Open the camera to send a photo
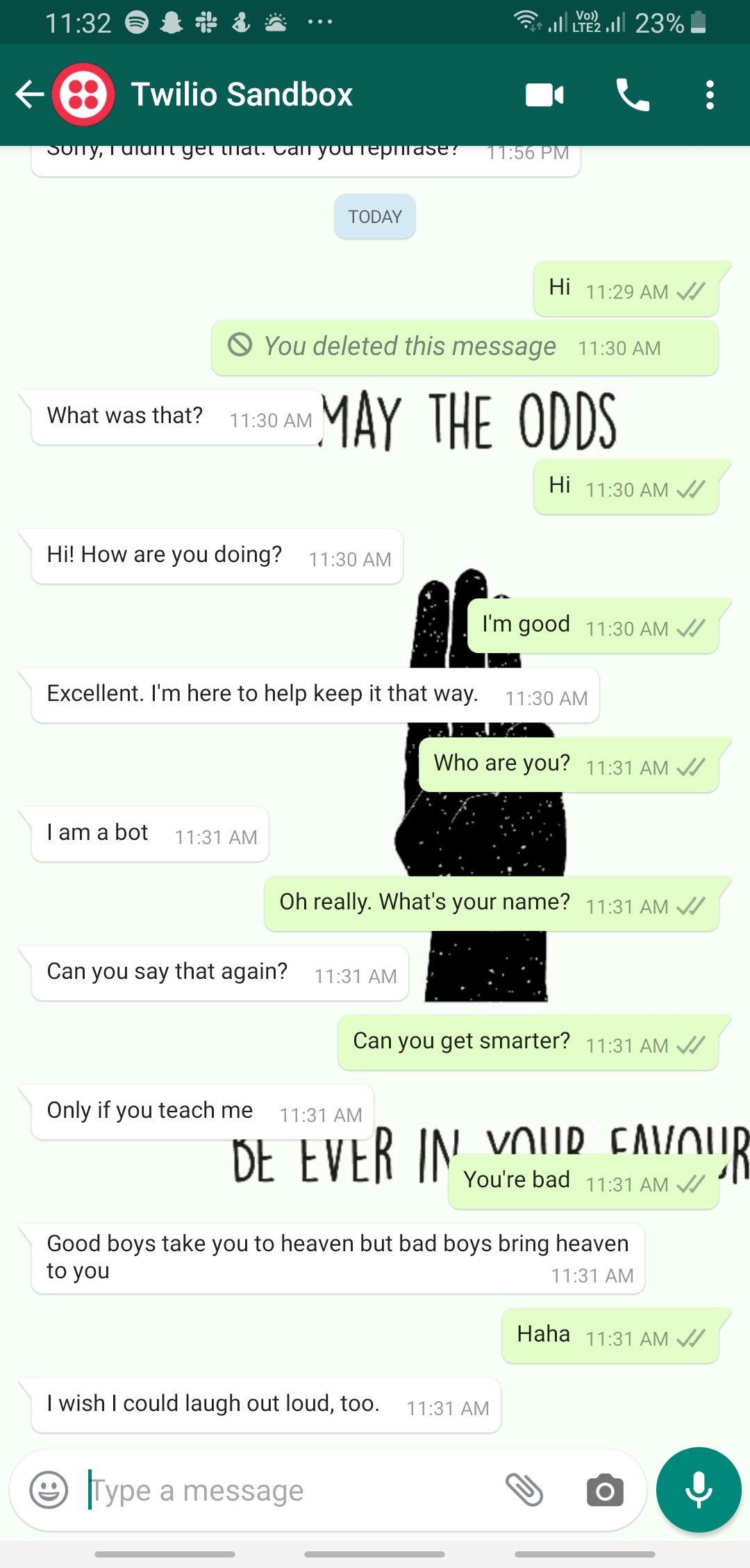750x1568 pixels. pos(605,1489)
